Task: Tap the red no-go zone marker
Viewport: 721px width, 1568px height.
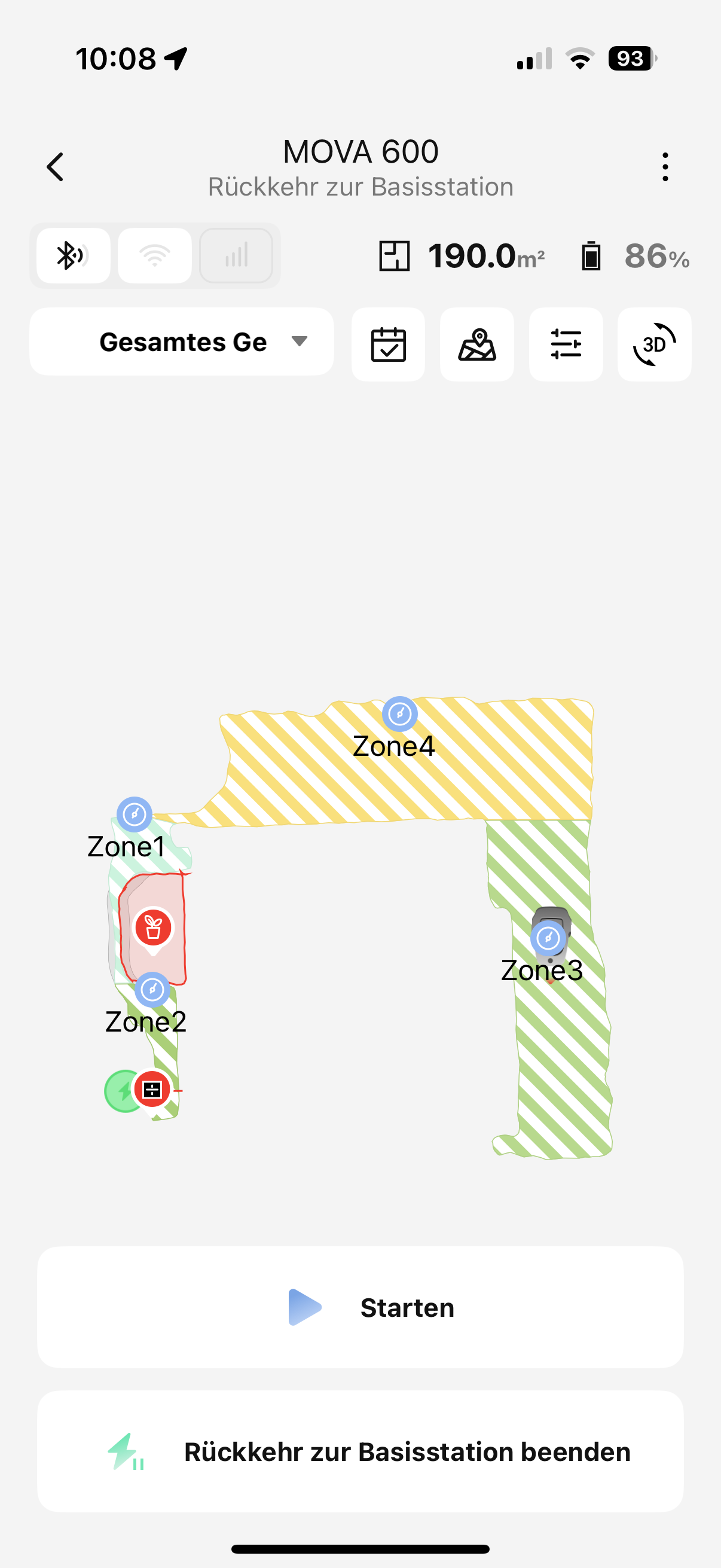Action: pyautogui.click(x=153, y=928)
